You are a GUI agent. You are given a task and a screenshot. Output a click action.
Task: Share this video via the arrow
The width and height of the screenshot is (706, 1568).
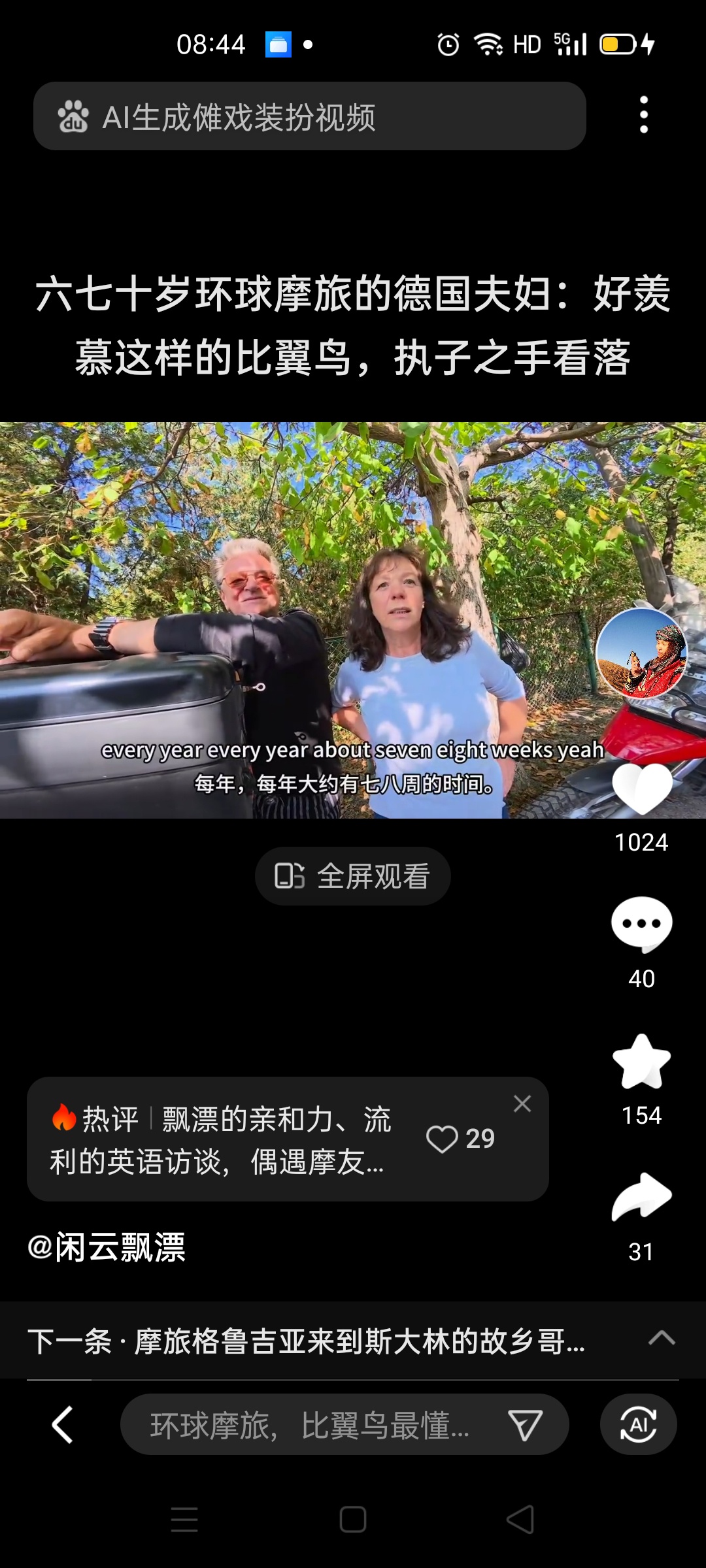pyautogui.click(x=641, y=1198)
